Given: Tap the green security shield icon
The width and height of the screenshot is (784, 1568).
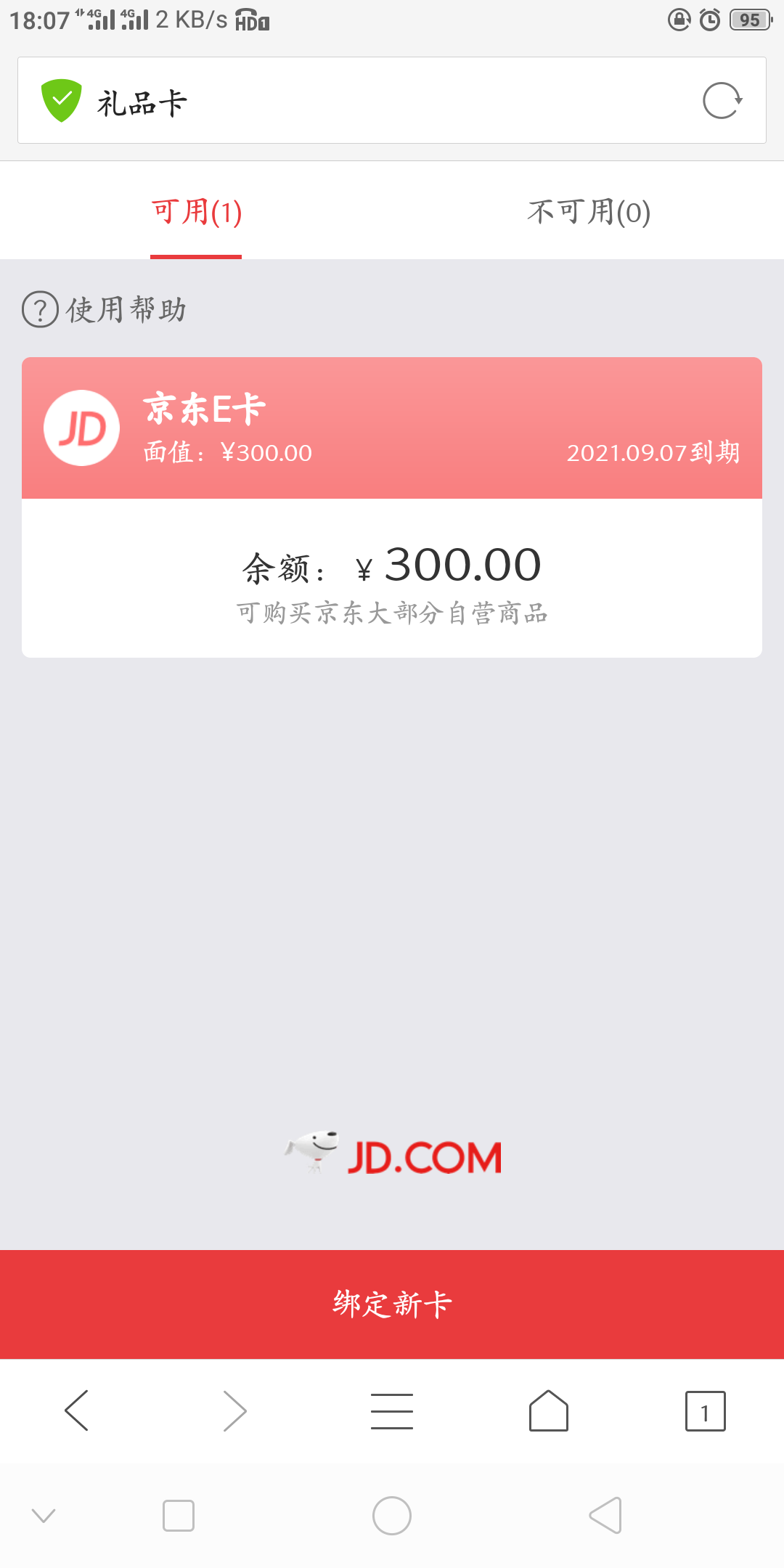Looking at the screenshot, I should click(62, 101).
